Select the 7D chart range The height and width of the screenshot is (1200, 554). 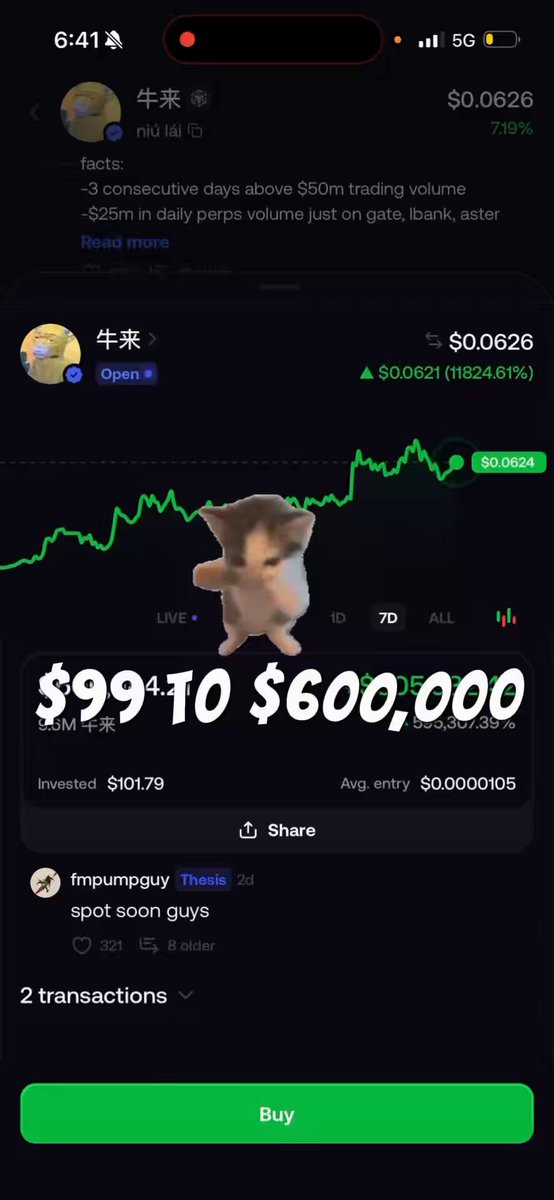pyautogui.click(x=388, y=618)
